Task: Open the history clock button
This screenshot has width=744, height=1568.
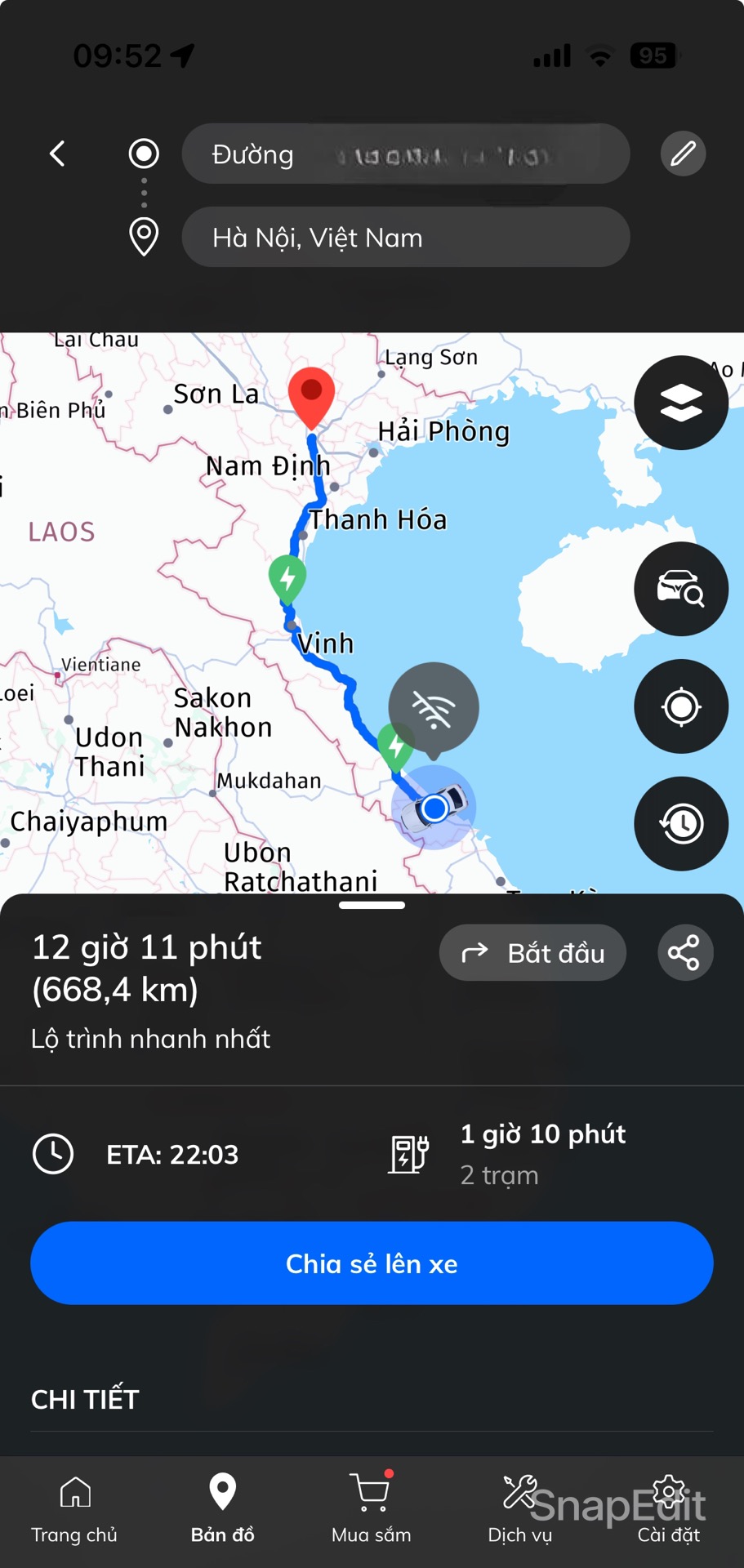Action: (x=680, y=823)
